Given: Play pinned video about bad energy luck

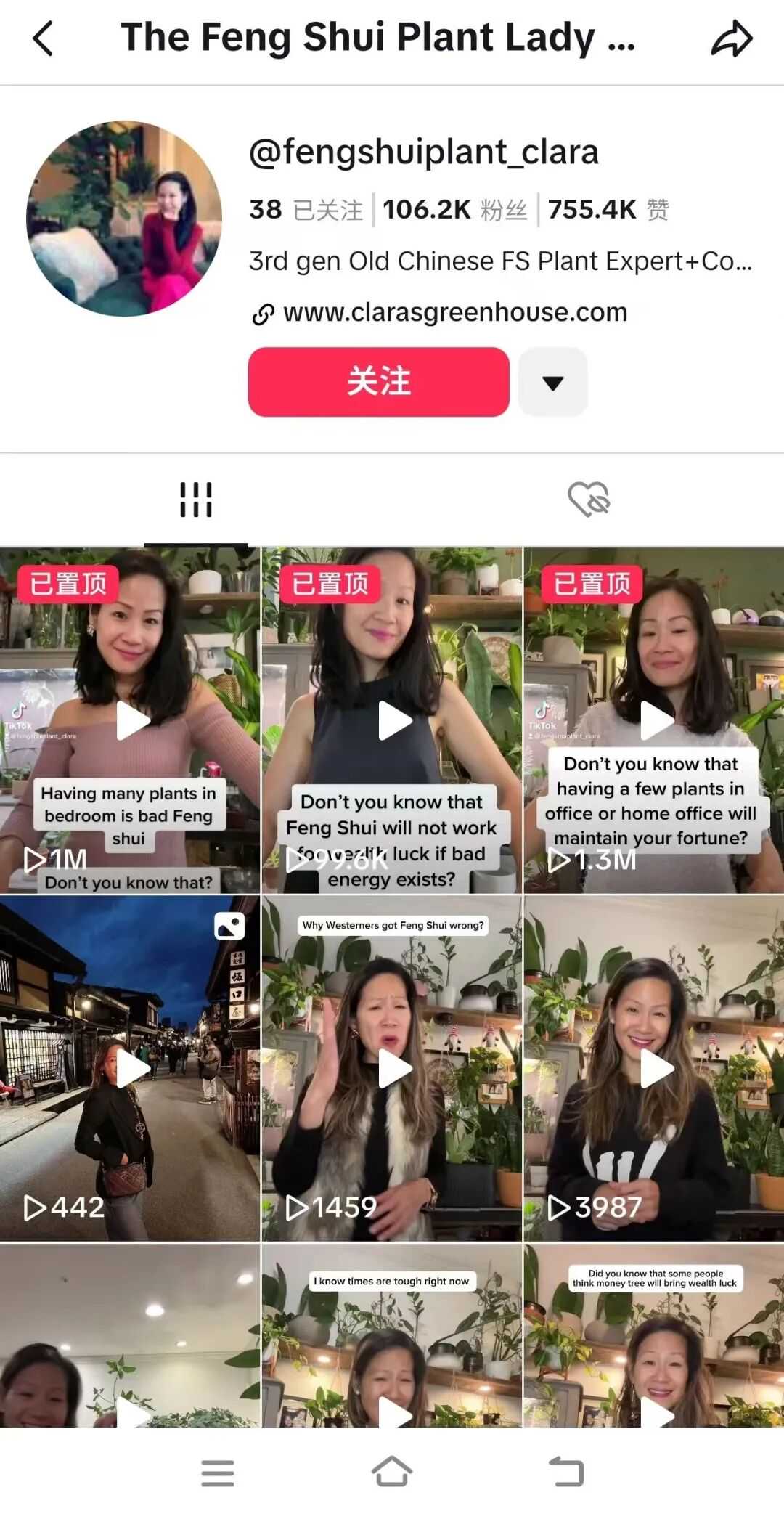Looking at the screenshot, I should click(x=392, y=720).
